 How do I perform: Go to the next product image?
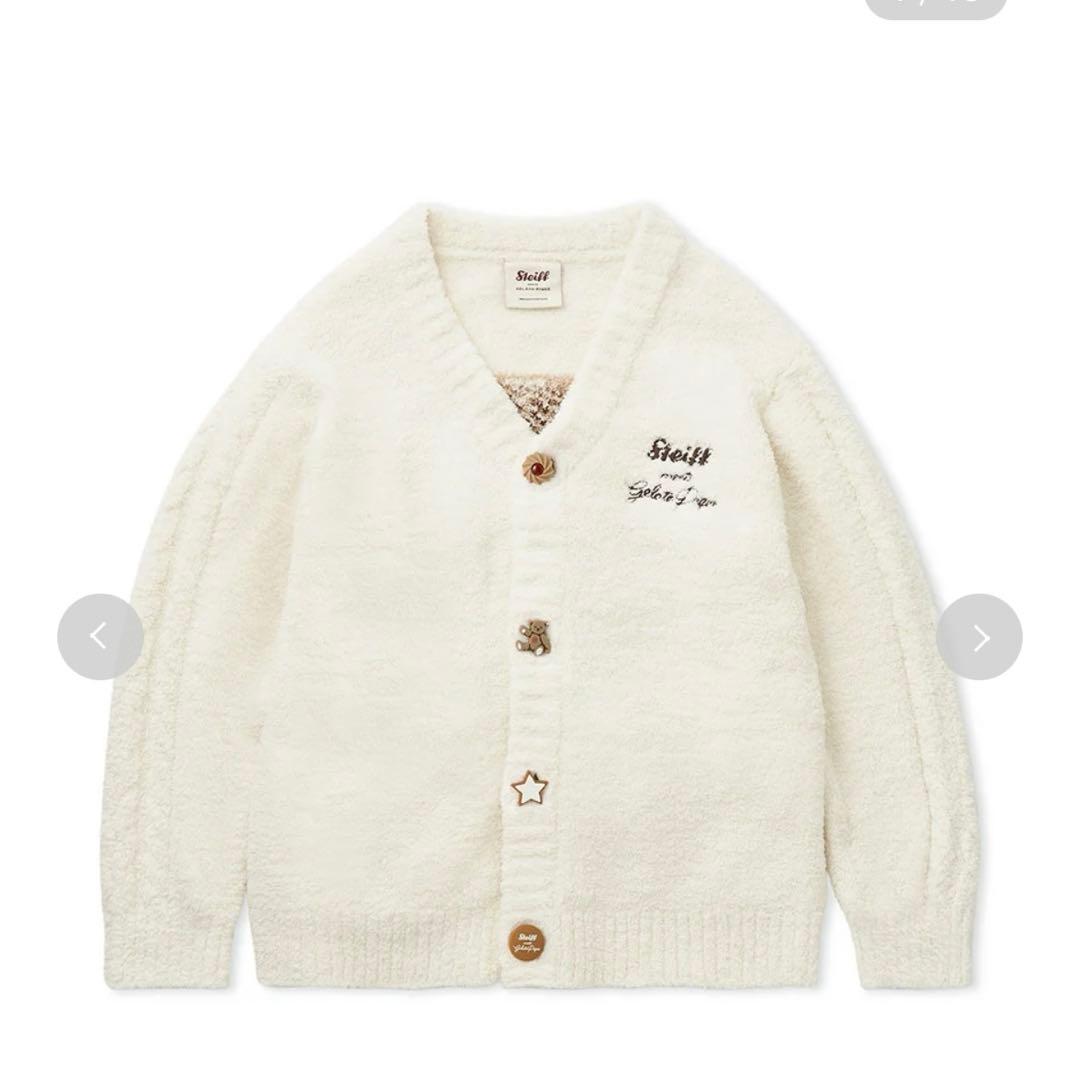click(979, 637)
